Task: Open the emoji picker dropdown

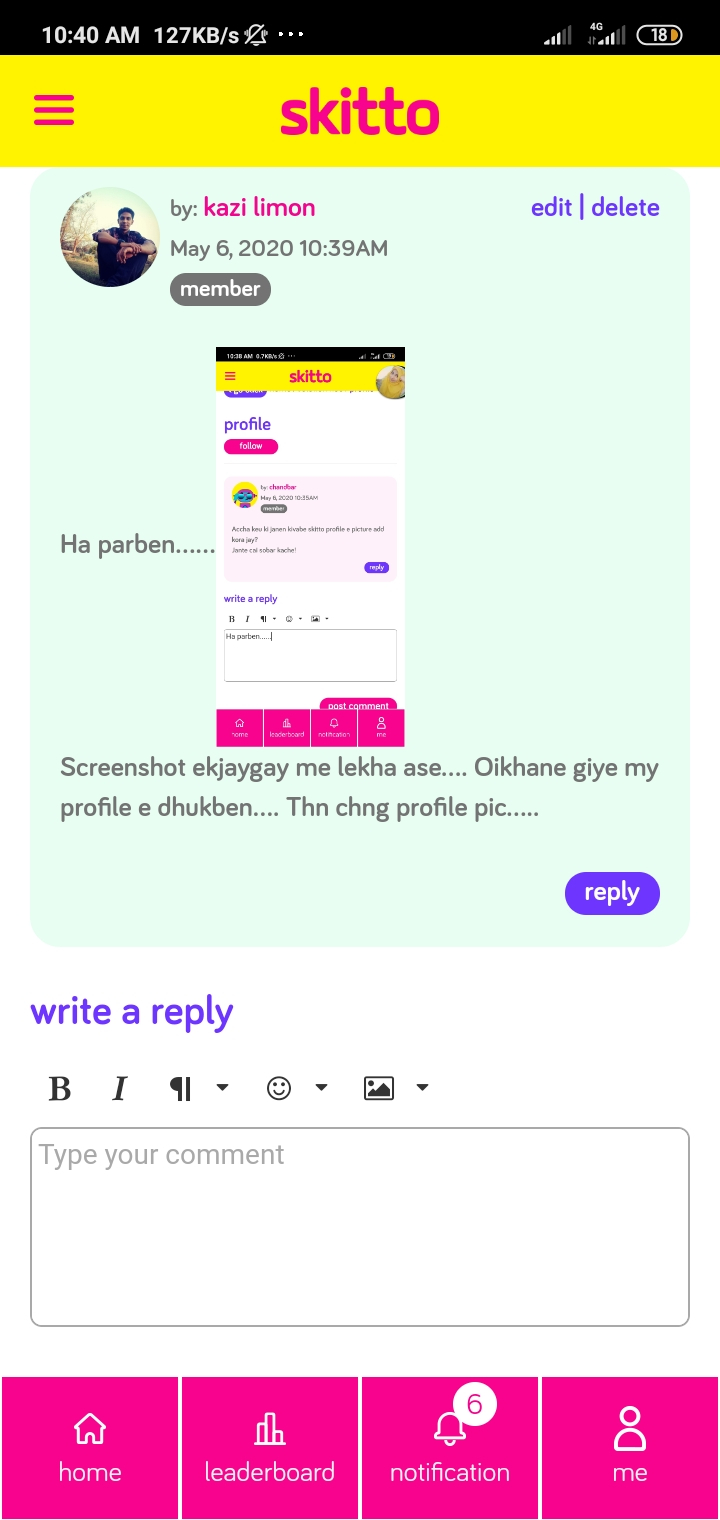Action: point(297,1088)
